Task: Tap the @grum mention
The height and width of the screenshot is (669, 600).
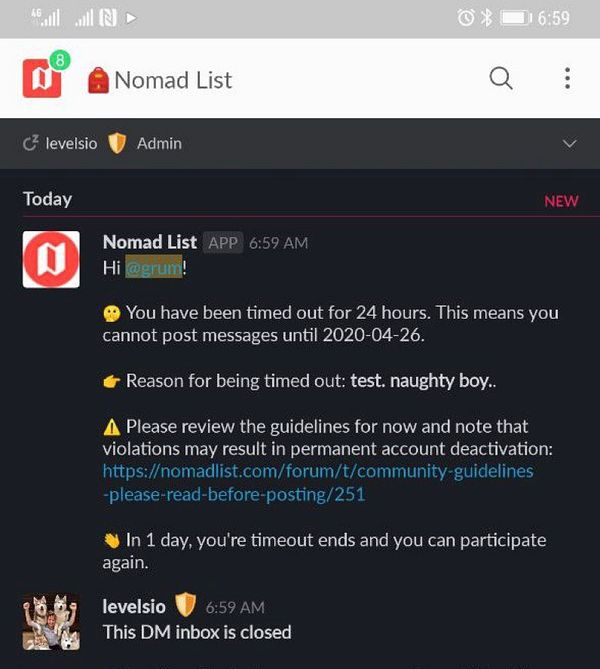Action: click(x=154, y=267)
